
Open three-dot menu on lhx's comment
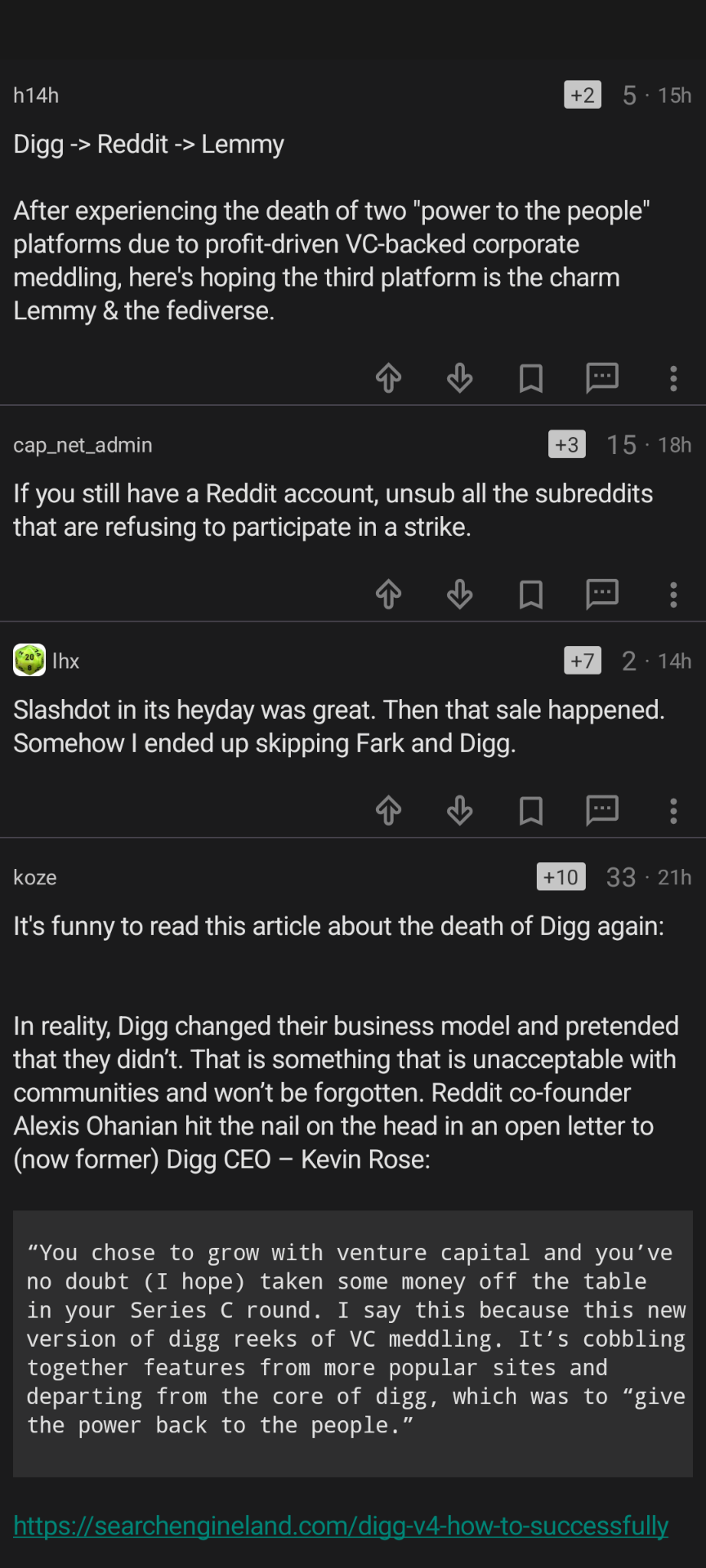[673, 811]
